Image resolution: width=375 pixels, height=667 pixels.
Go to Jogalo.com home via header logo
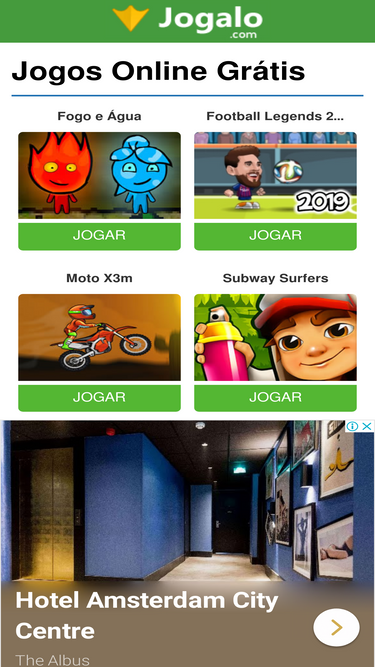[x=188, y=21]
